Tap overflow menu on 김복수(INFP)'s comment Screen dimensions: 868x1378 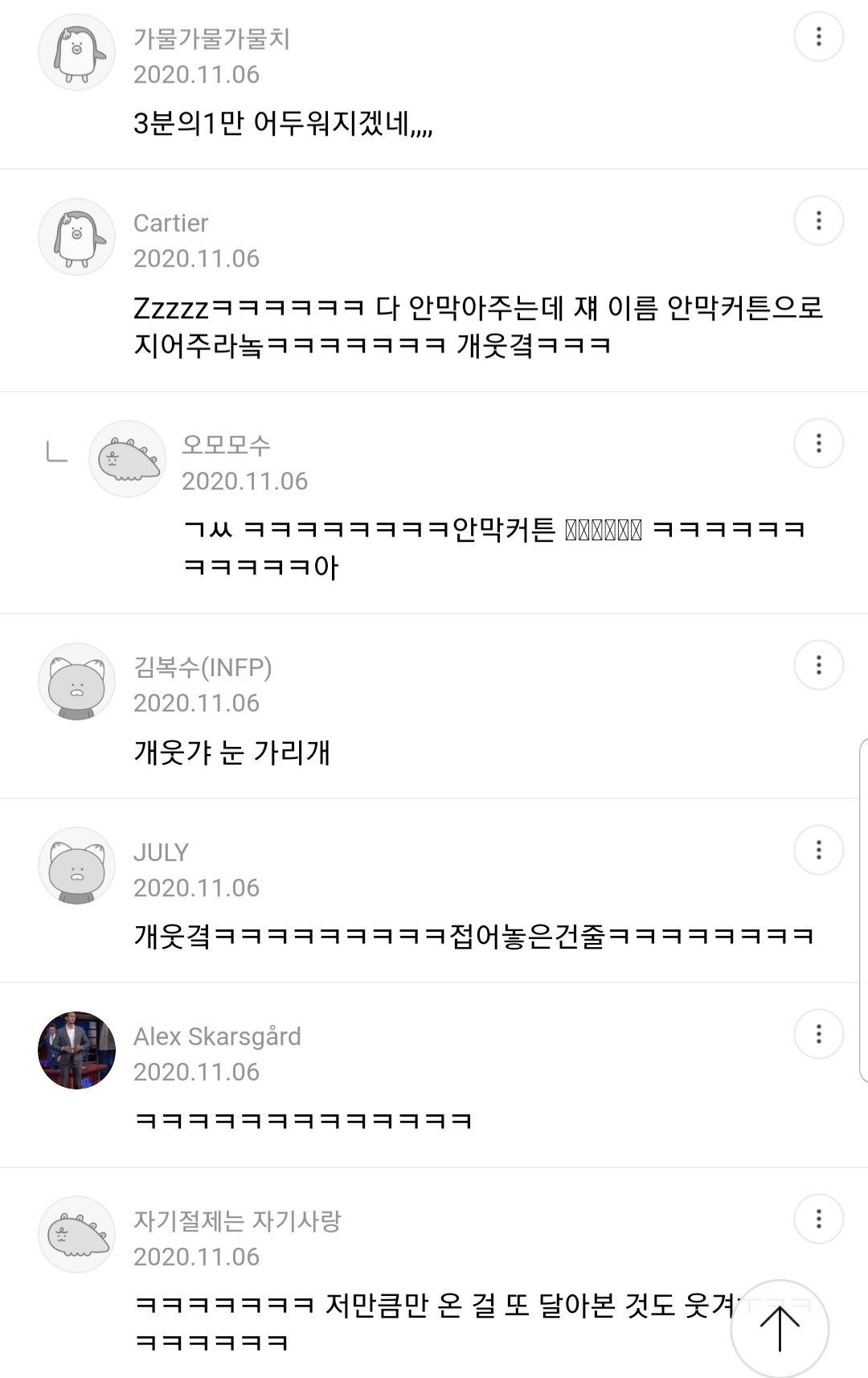pos(818,665)
